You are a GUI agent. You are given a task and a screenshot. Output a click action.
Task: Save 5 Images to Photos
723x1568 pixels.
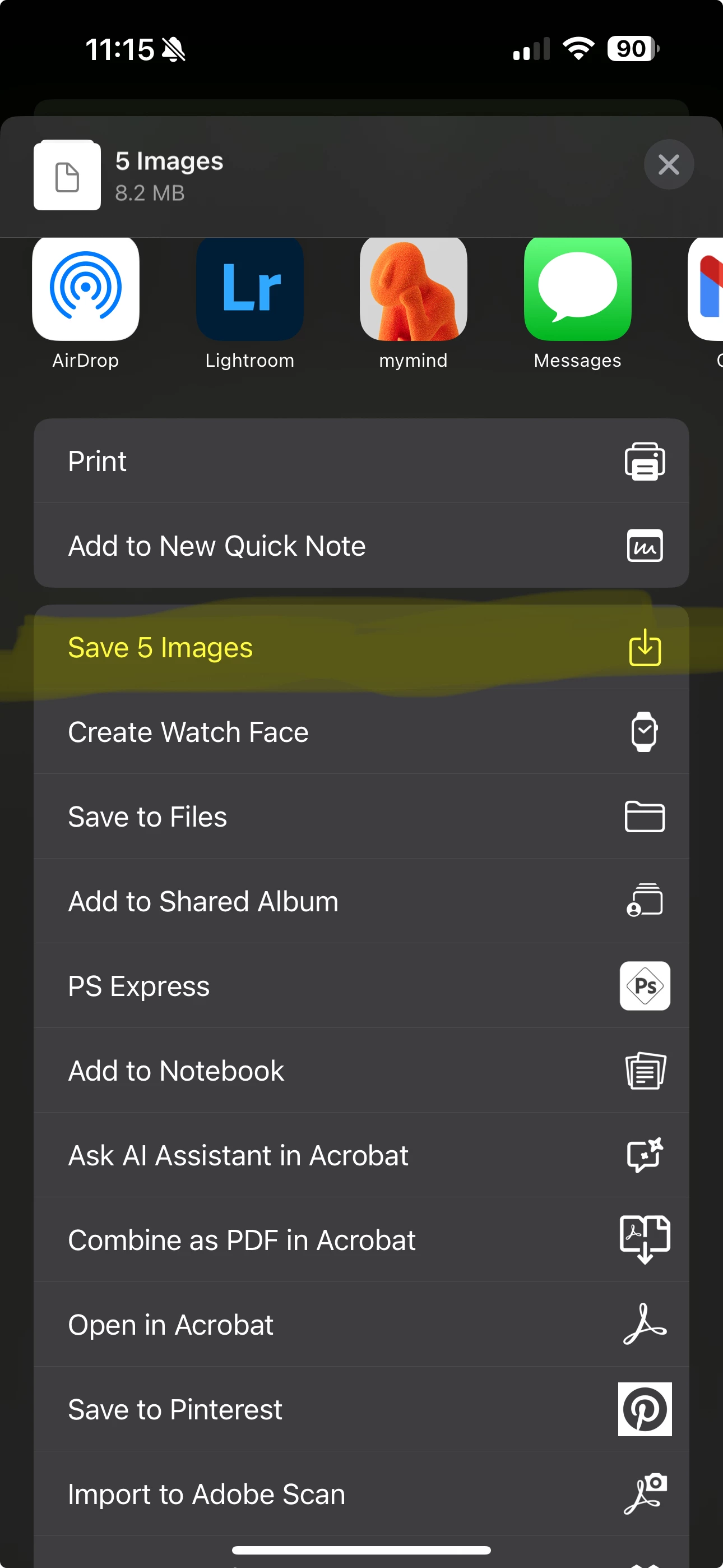coord(361,647)
